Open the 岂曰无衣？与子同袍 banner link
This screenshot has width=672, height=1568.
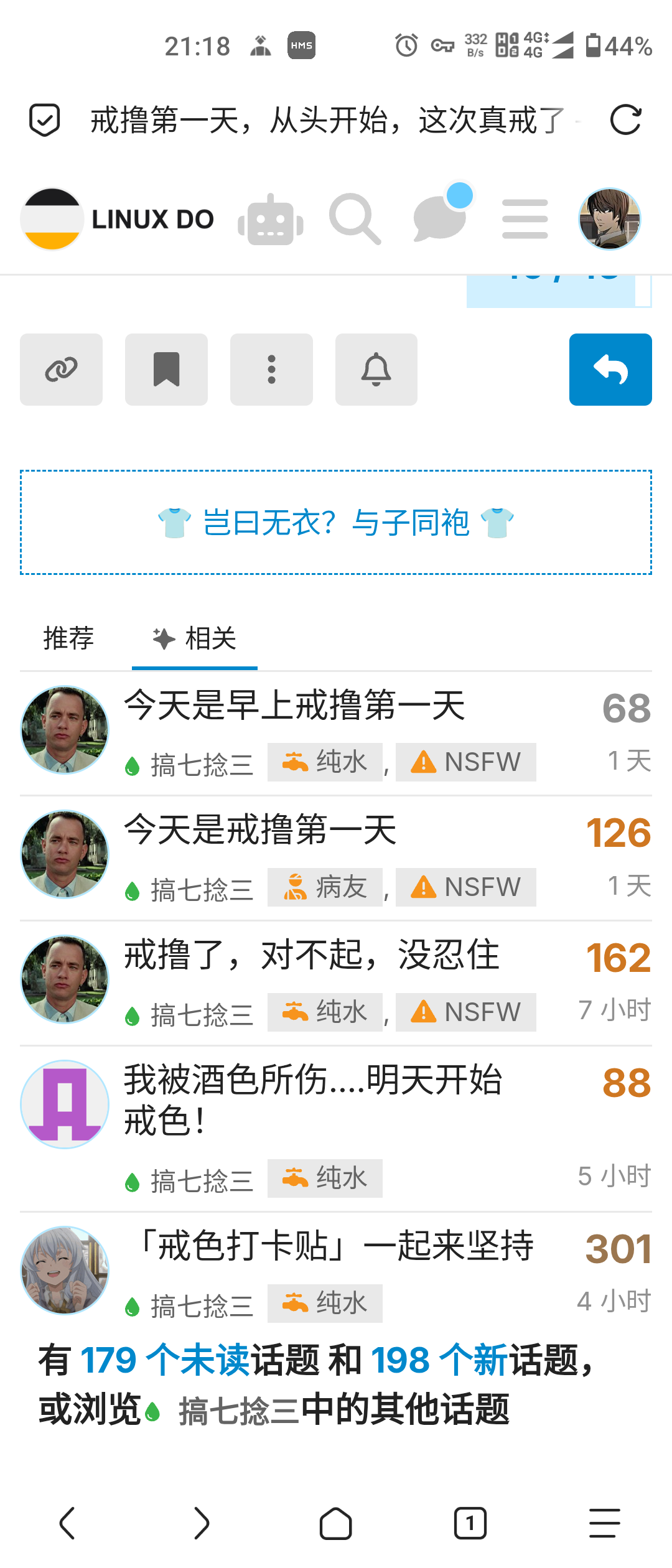tap(336, 522)
